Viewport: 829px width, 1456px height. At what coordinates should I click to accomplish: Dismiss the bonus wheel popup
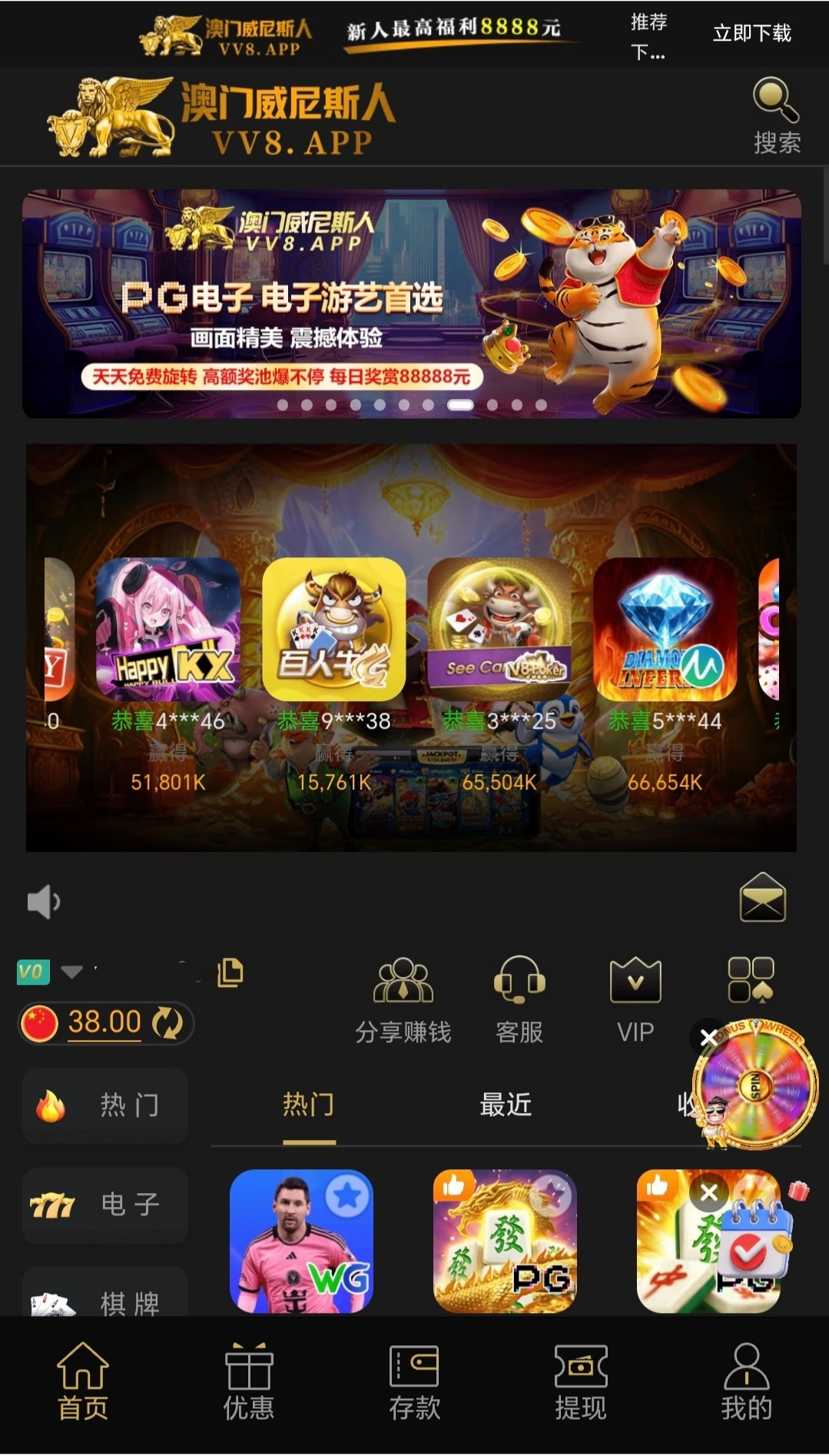[708, 1038]
